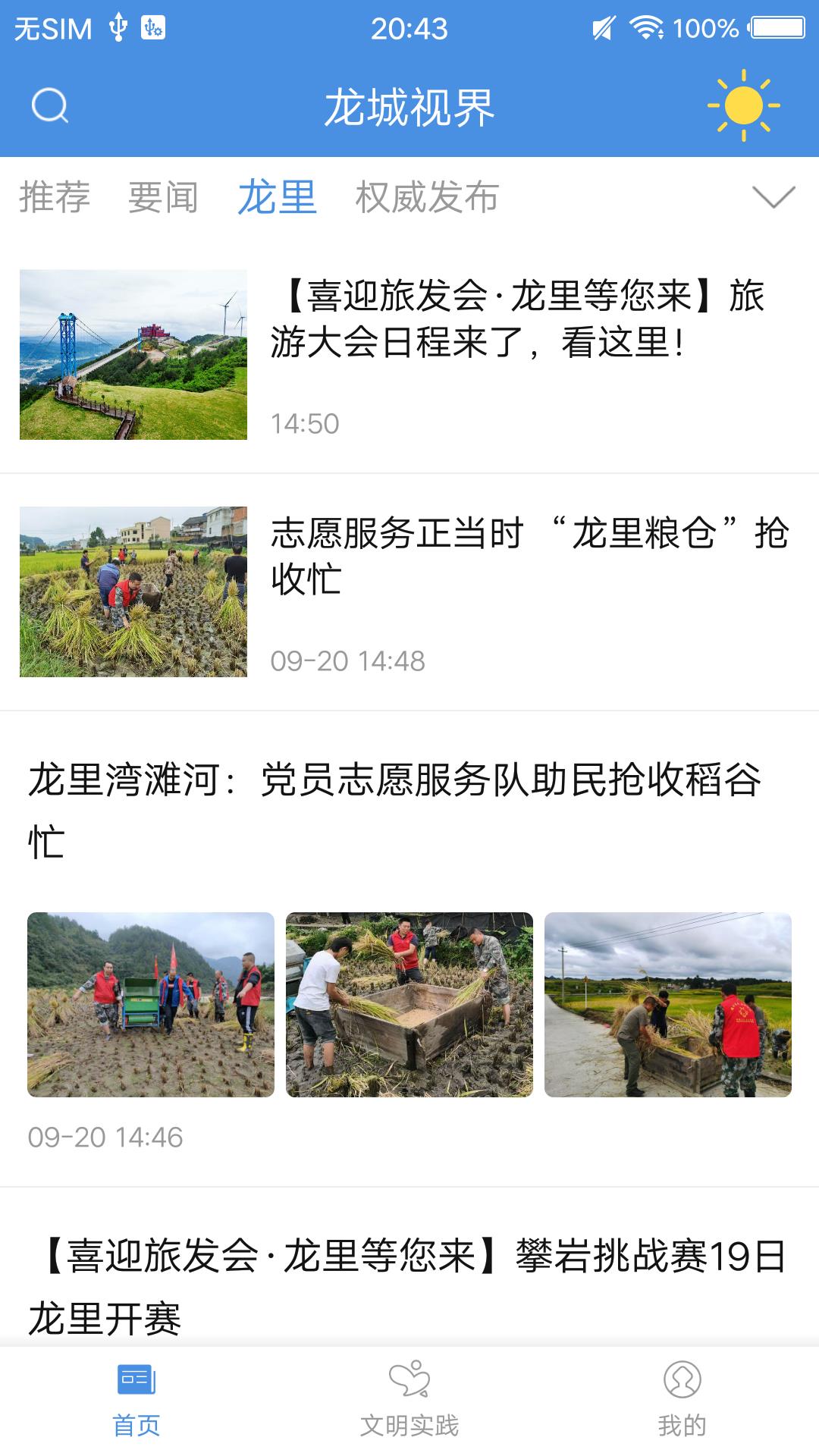Viewport: 819px width, 1456px height.
Task: Expand the channel list with the chevron
Action: pos(771,199)
